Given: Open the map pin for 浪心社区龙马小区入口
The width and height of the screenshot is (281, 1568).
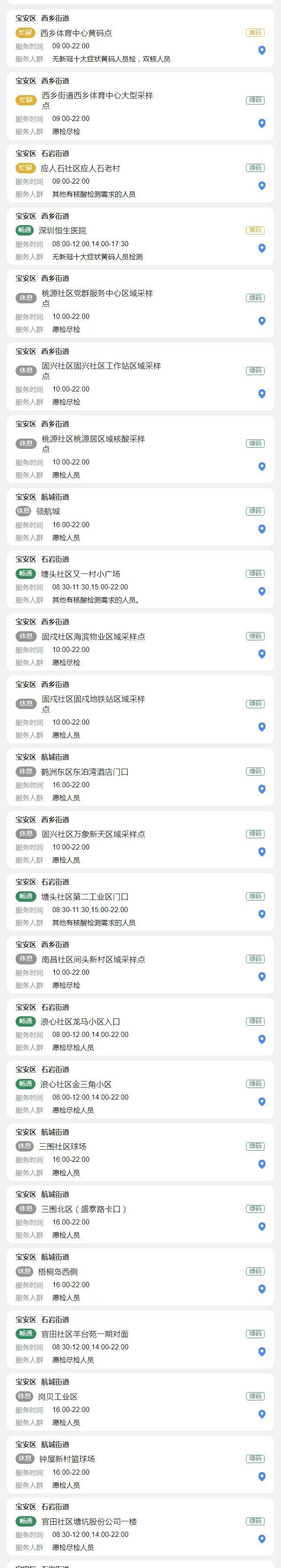Looking at the screenshot, I should [x=262, y=1039].
